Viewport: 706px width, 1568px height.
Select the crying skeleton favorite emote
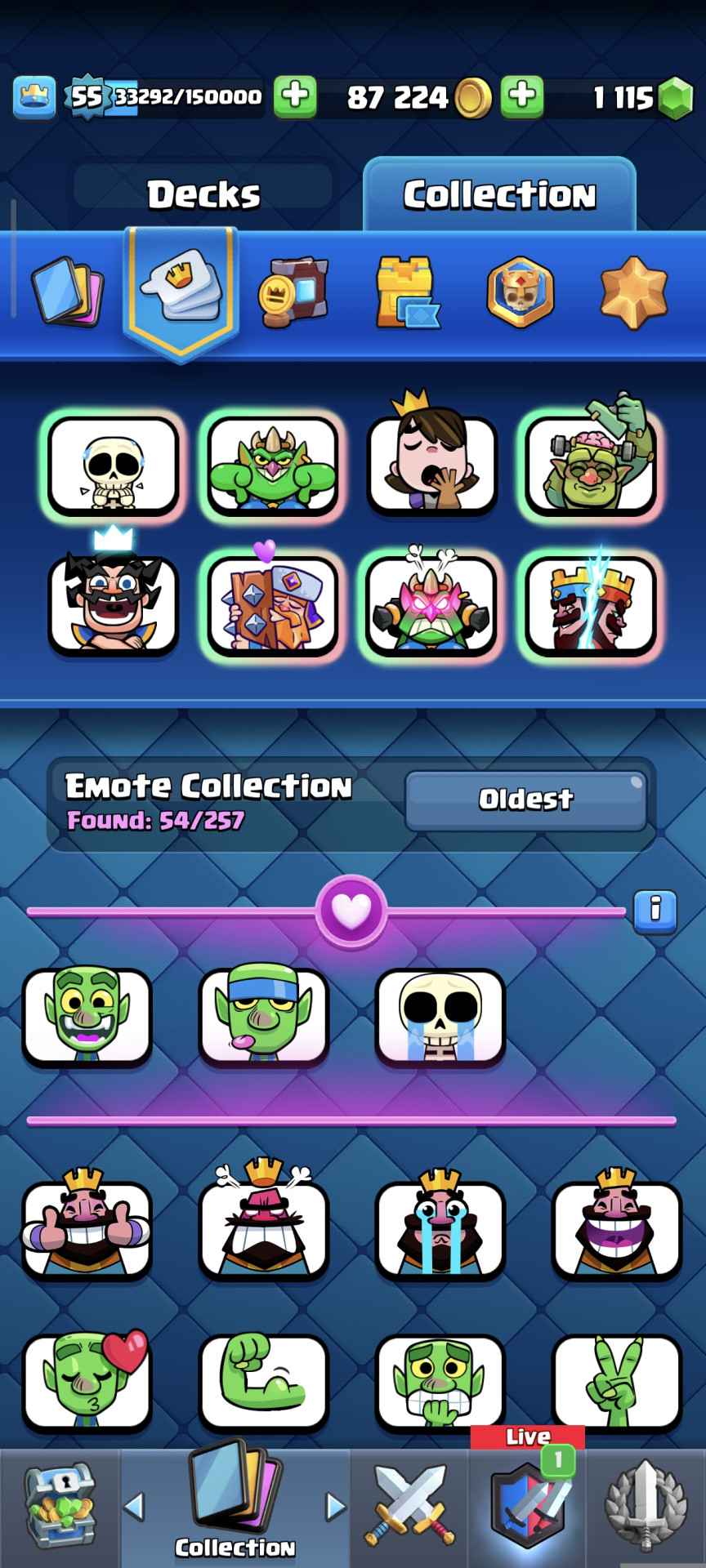440,1018
